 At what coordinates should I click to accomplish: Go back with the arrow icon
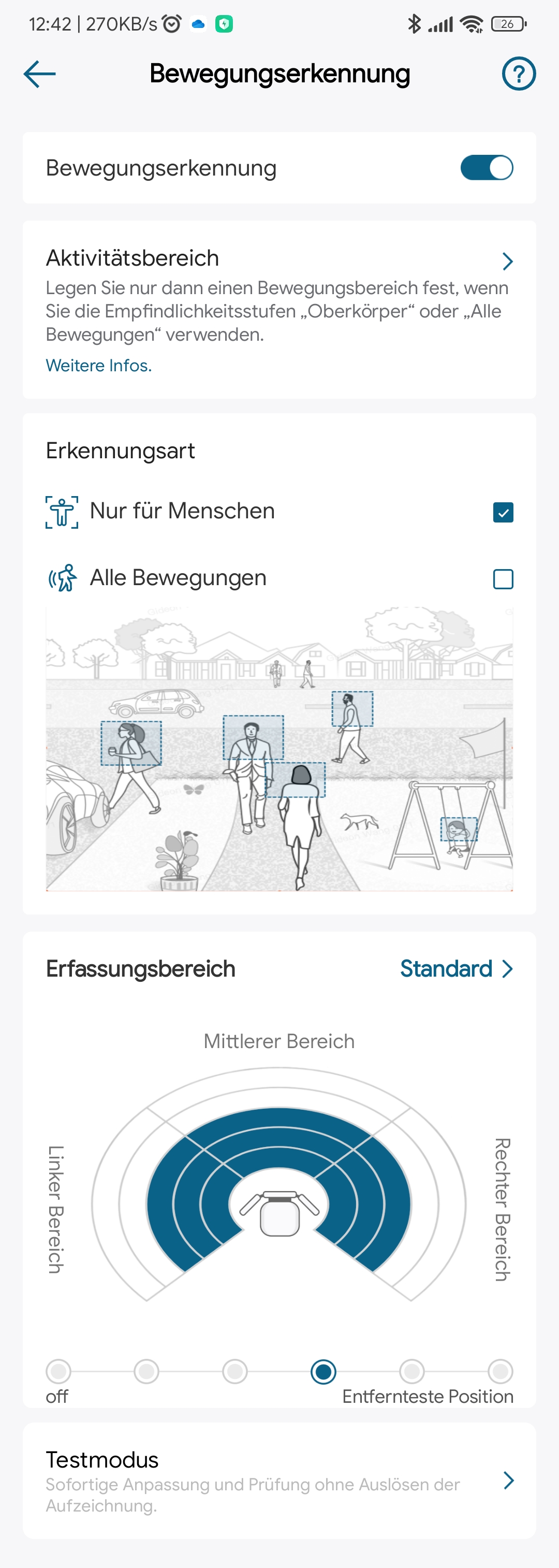pos(39,74)
